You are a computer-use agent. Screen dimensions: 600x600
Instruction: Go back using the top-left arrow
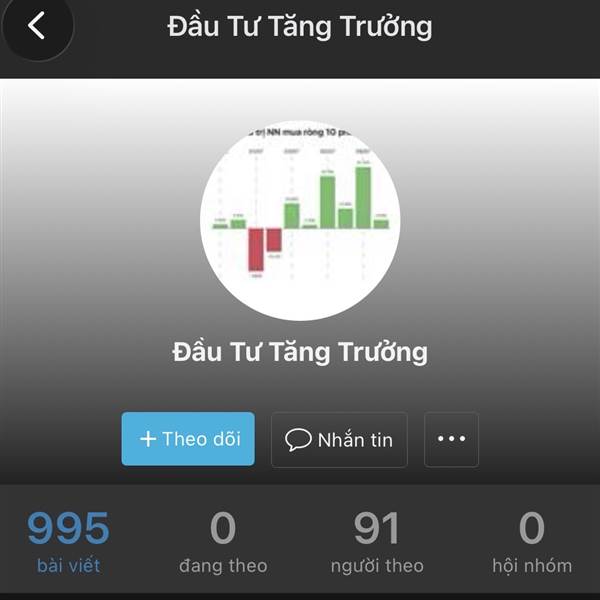point(37,26)
